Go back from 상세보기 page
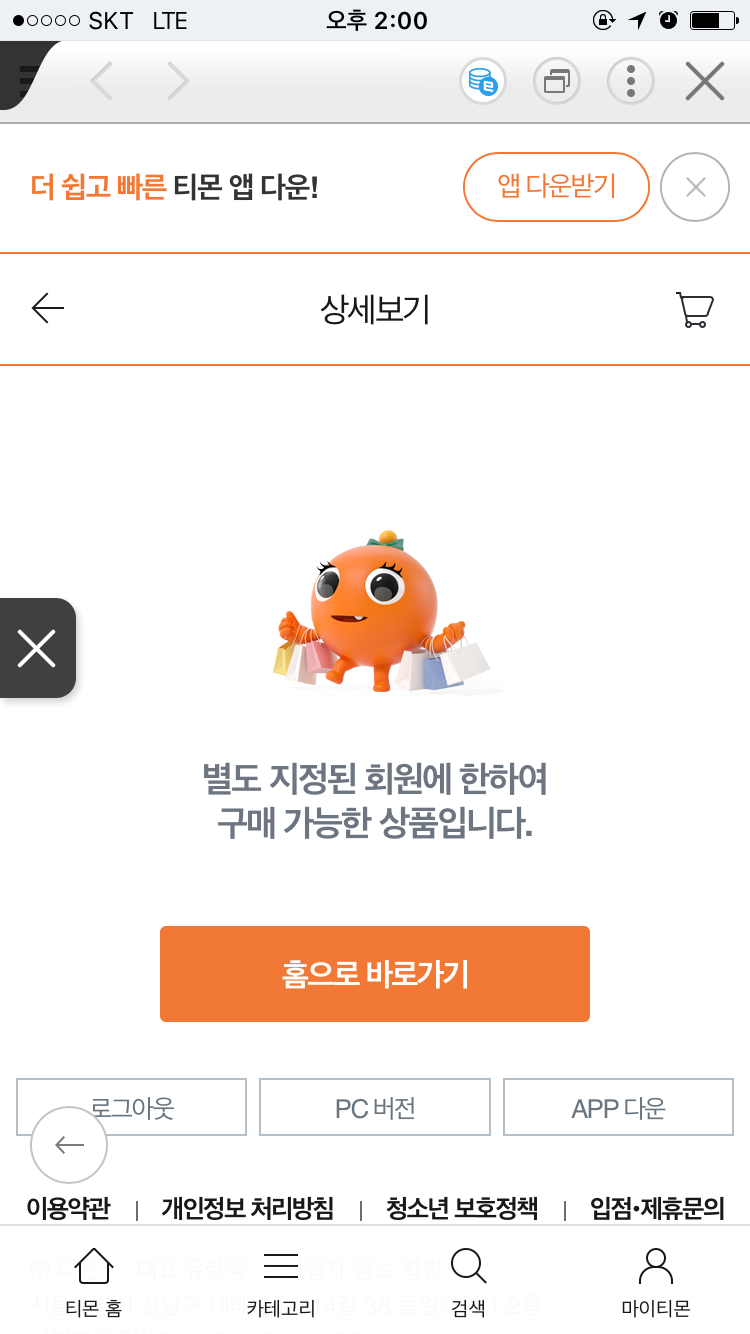 tap(48, 309)
